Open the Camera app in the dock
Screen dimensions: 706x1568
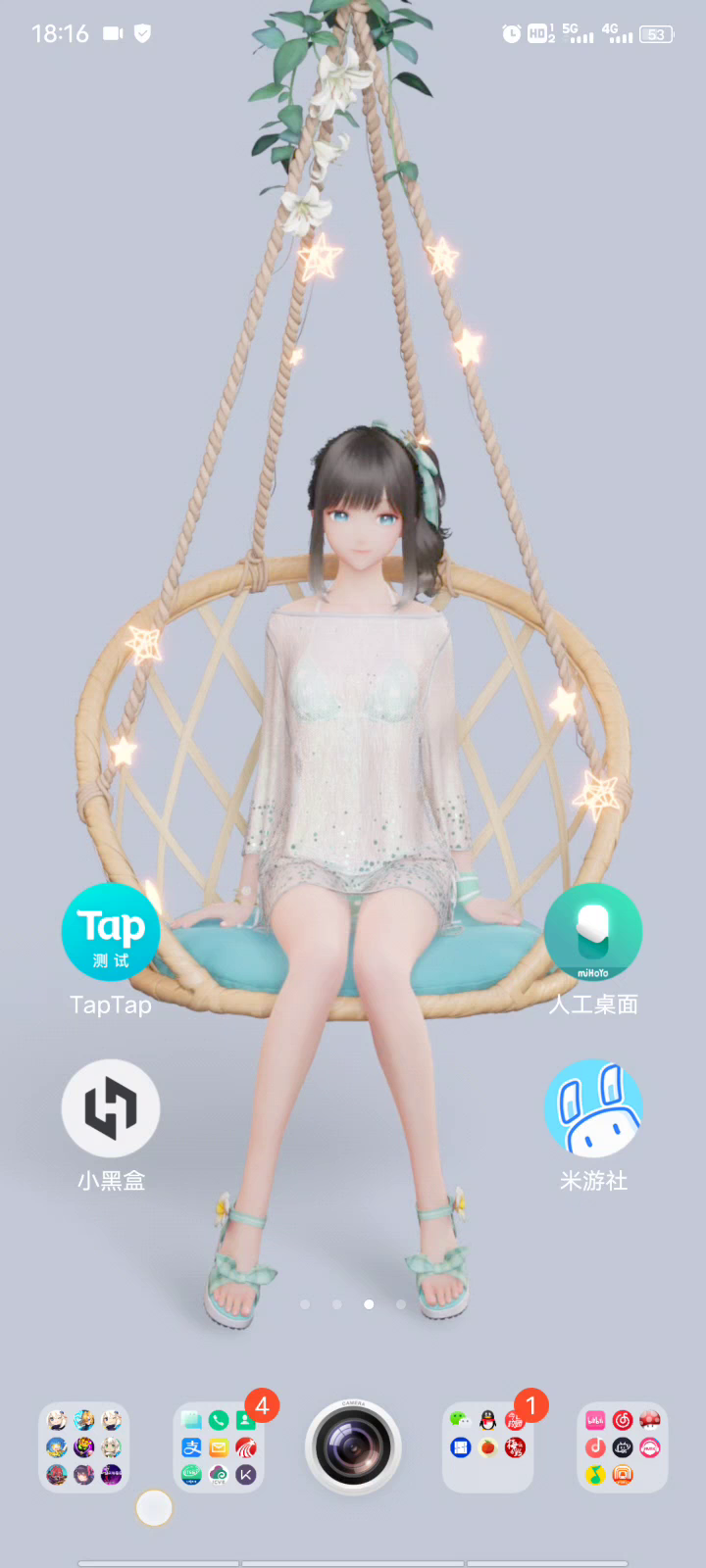353,1447
